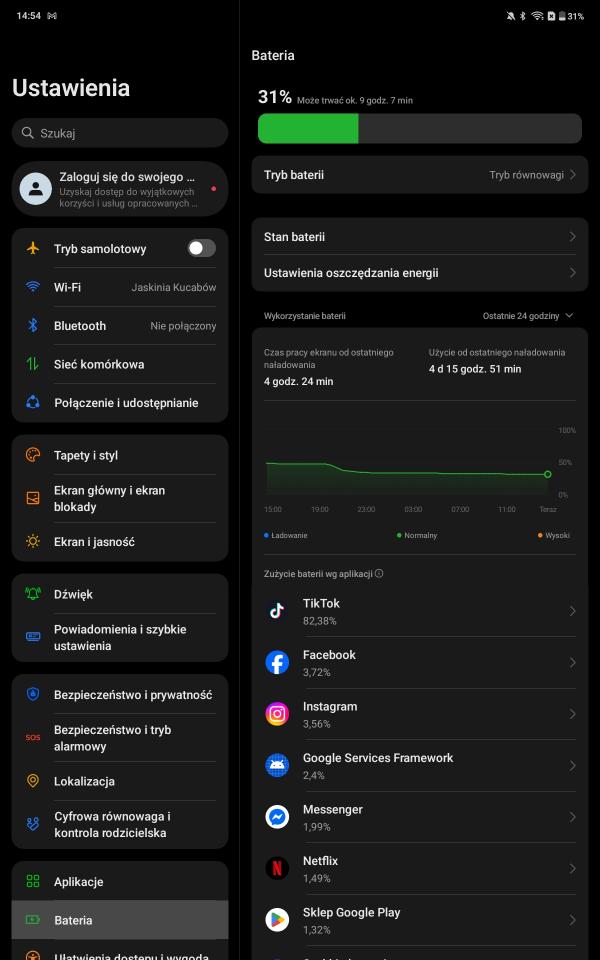Toggle Tryb samolotowy switch

pos(201,248)
